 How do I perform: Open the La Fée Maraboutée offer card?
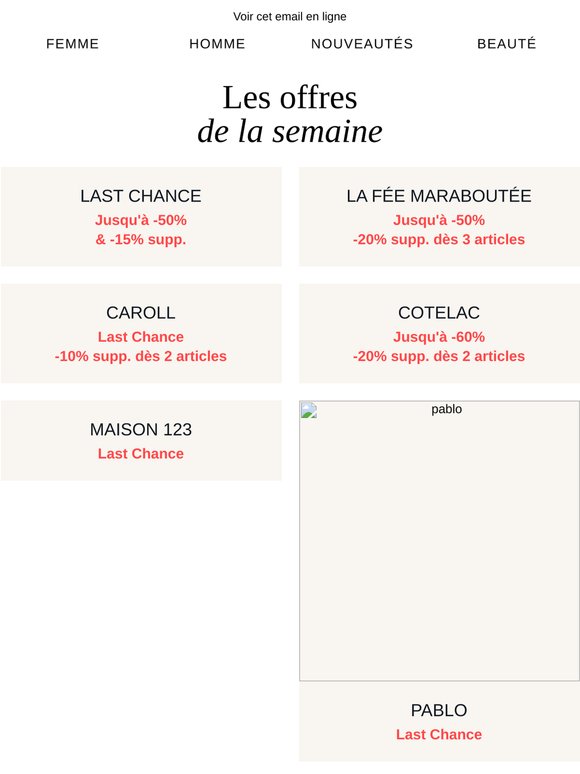tap(439, 217)
